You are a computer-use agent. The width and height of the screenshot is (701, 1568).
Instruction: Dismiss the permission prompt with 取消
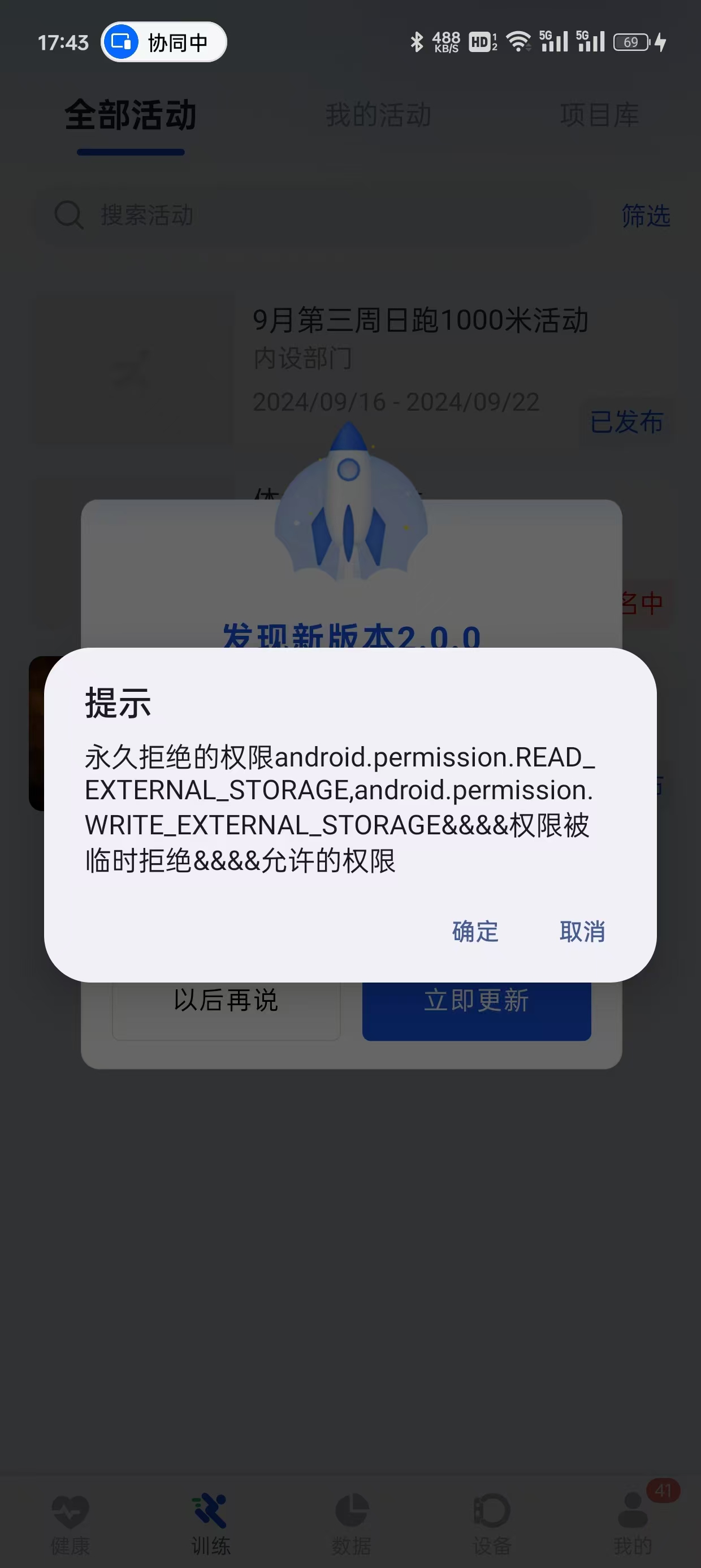point(582,931)
